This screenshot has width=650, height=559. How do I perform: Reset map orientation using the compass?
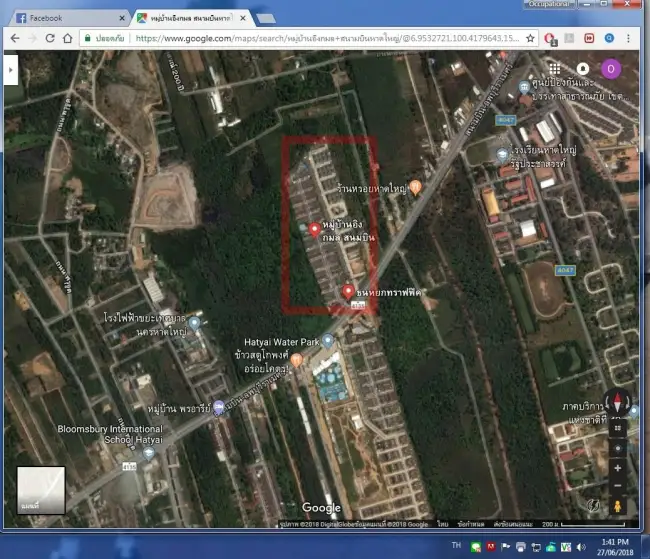[617, 402]
